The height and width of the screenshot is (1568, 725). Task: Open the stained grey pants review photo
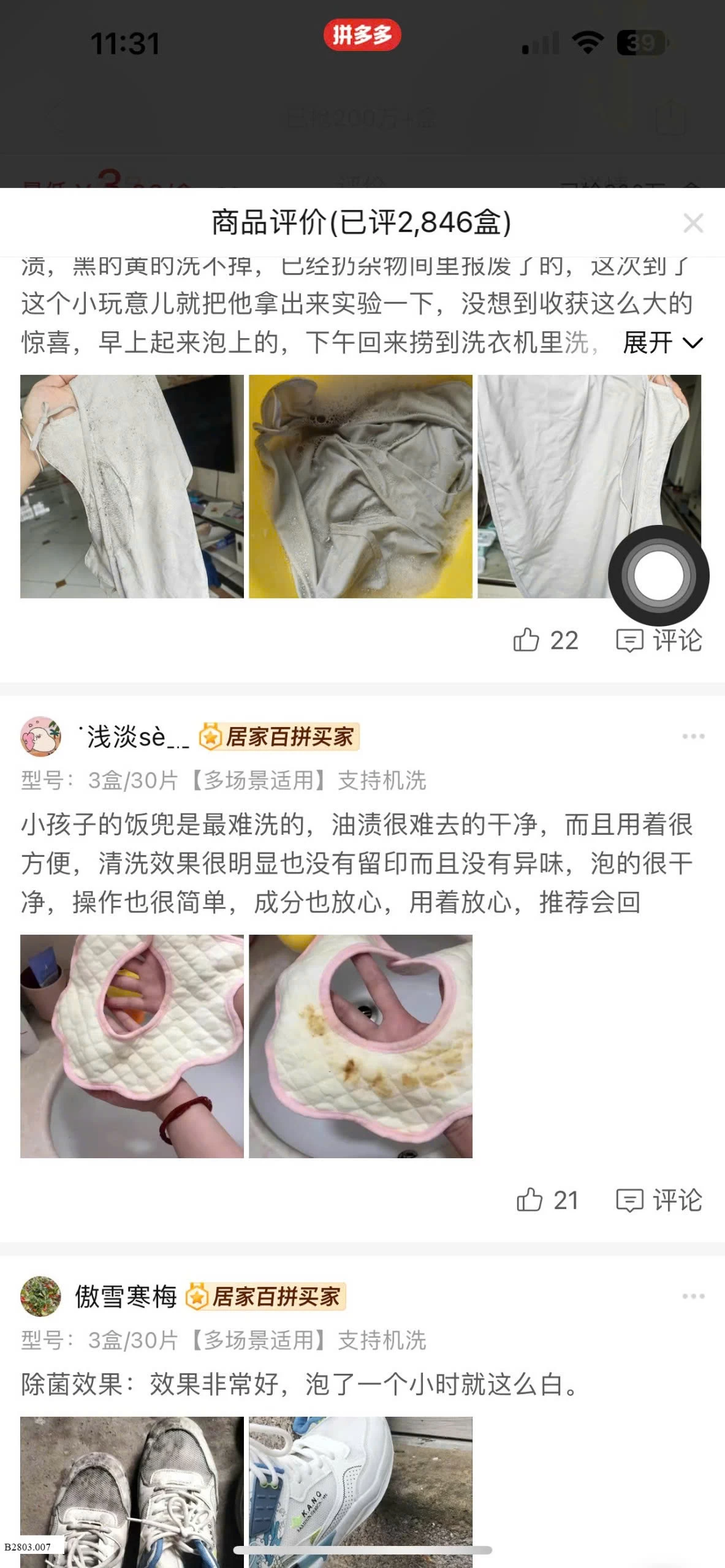pos(132,486)
